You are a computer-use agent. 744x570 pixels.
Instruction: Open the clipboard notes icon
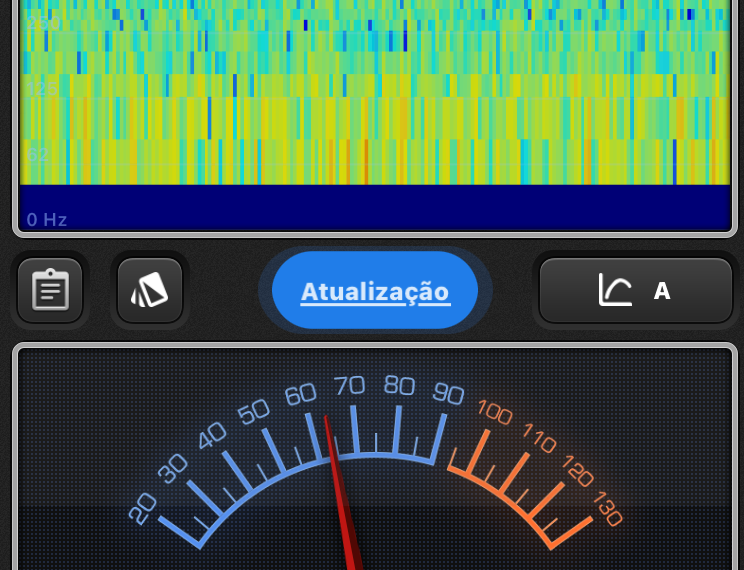(50, 291)
